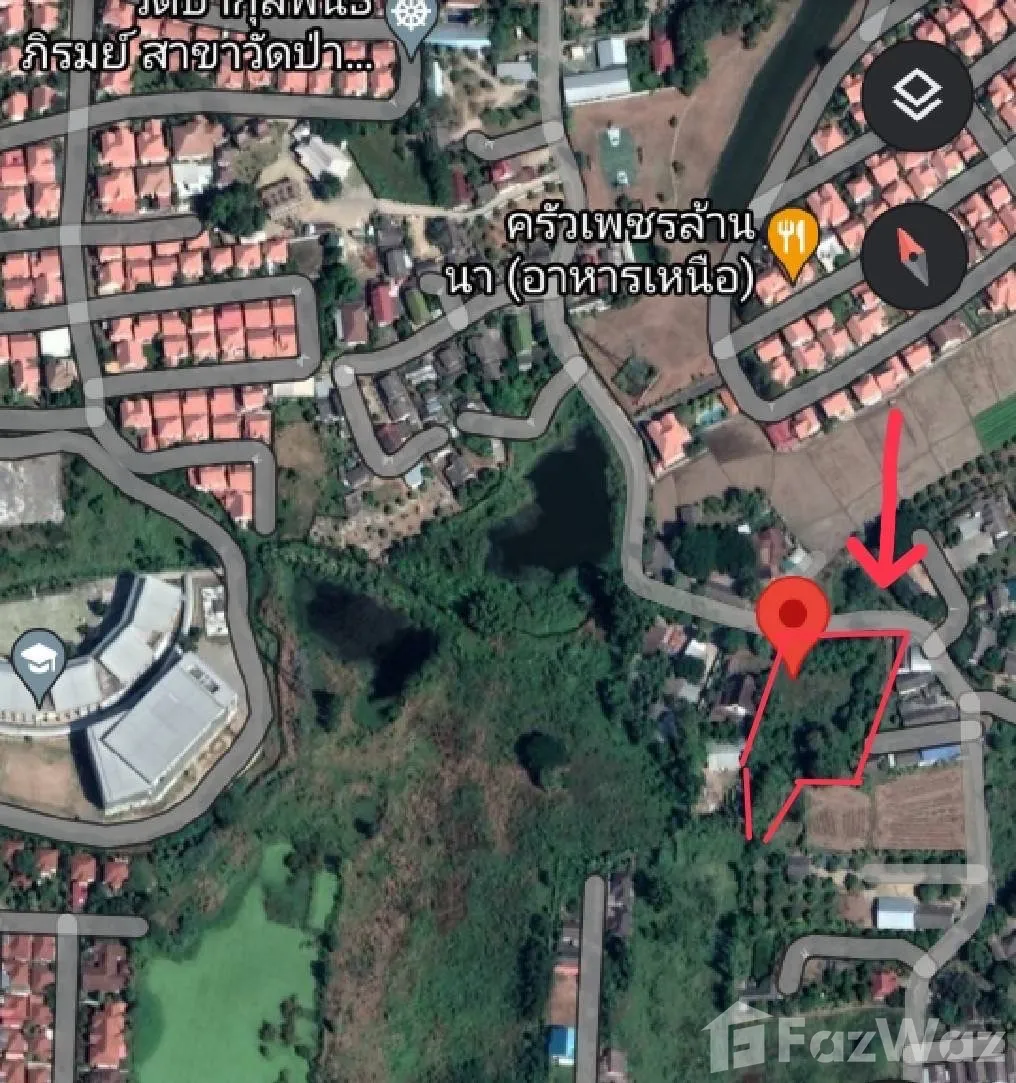This screenshot has height=1083, width=1016.
Task: Open the map layers button
Action: pos(916,96)
